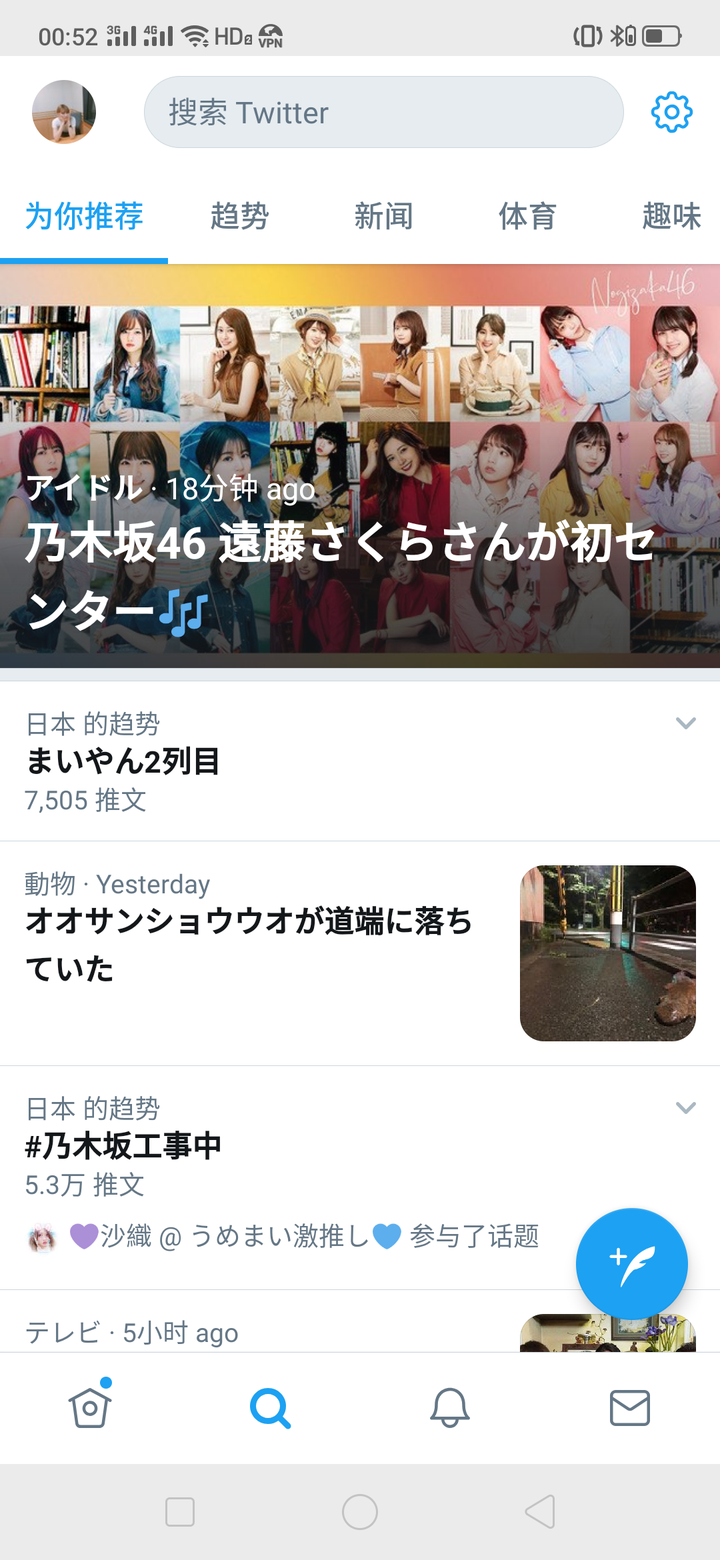Open Twitter settings via the gear icon
The width and height of the screenshot is (720, 1560).
672,112
